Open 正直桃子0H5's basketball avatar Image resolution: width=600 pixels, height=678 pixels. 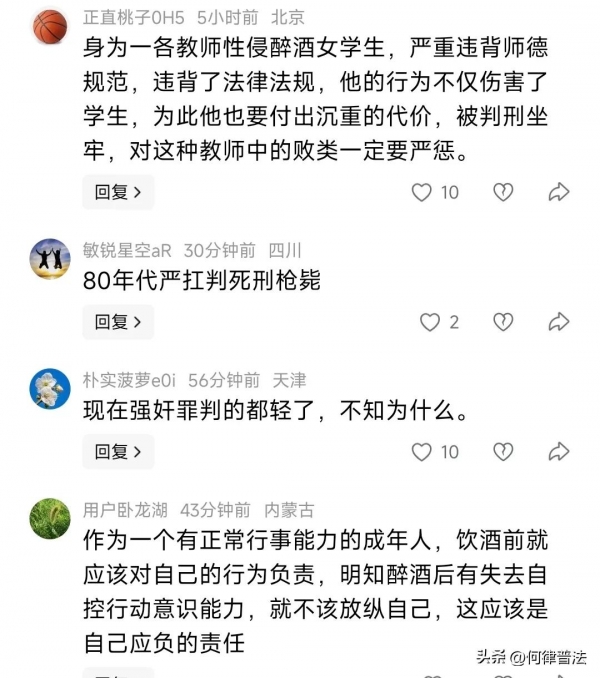(x=50, y=26)
